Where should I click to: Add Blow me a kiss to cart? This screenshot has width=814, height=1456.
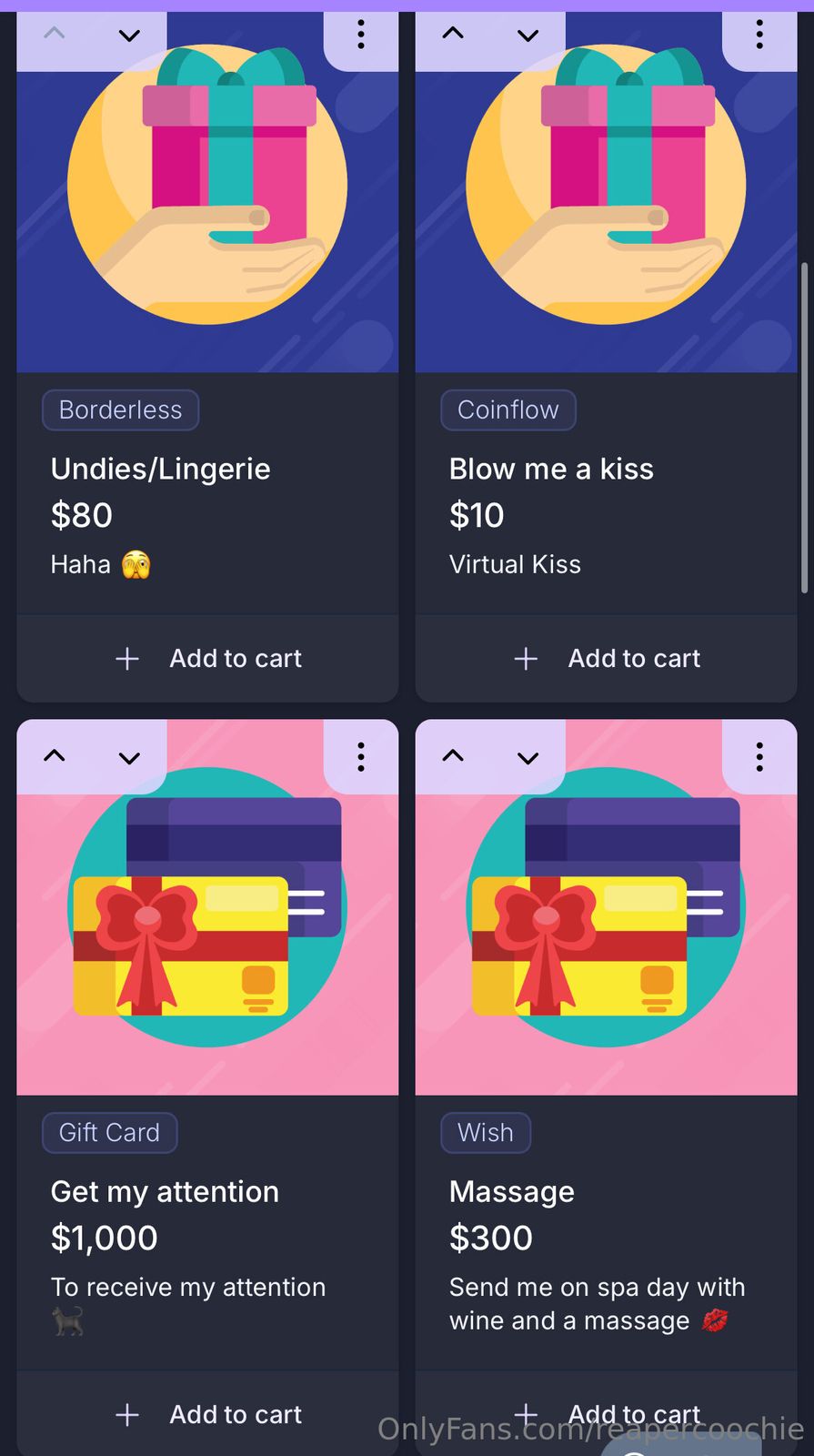tap(607, 658)
